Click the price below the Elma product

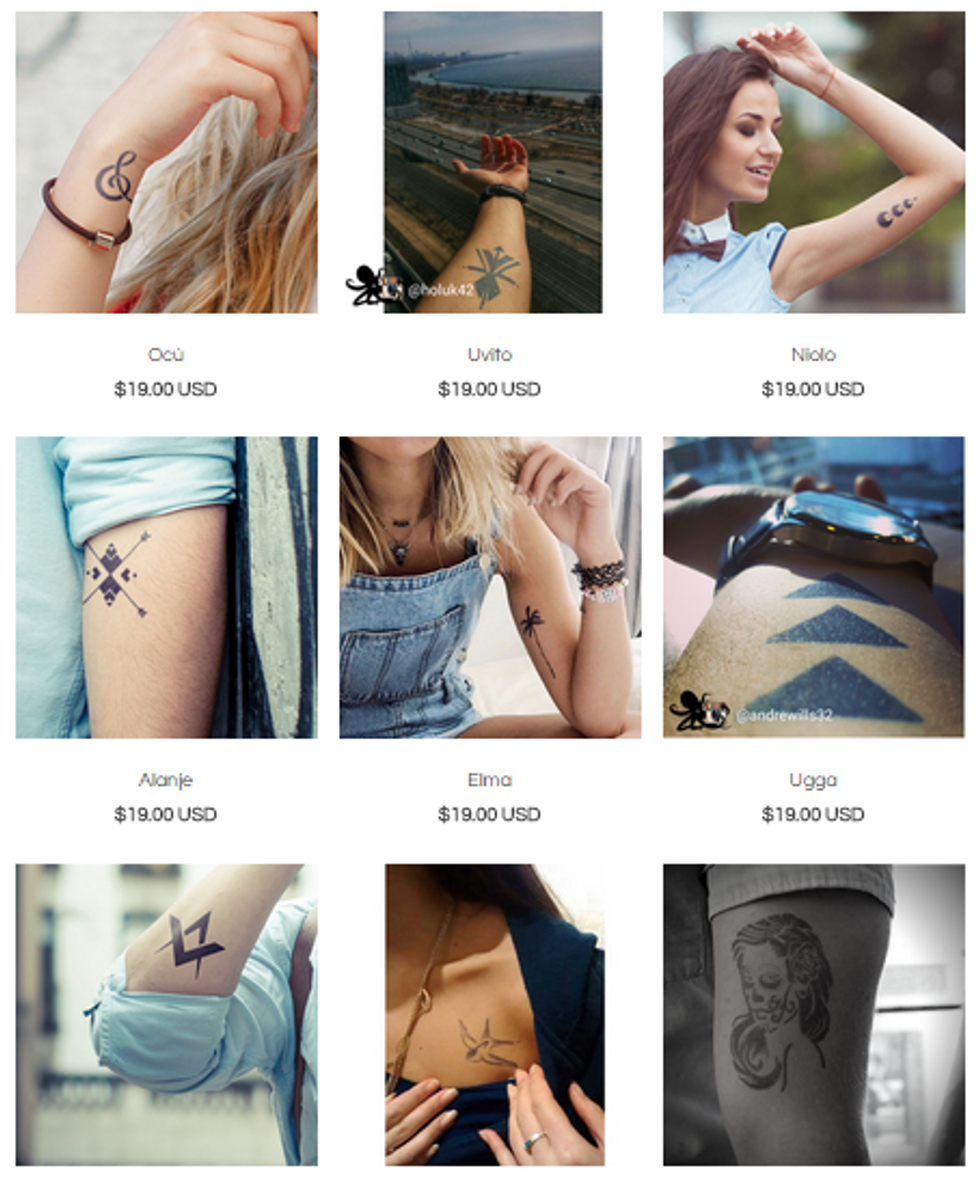pyautogui.click(x=489, y=815)
